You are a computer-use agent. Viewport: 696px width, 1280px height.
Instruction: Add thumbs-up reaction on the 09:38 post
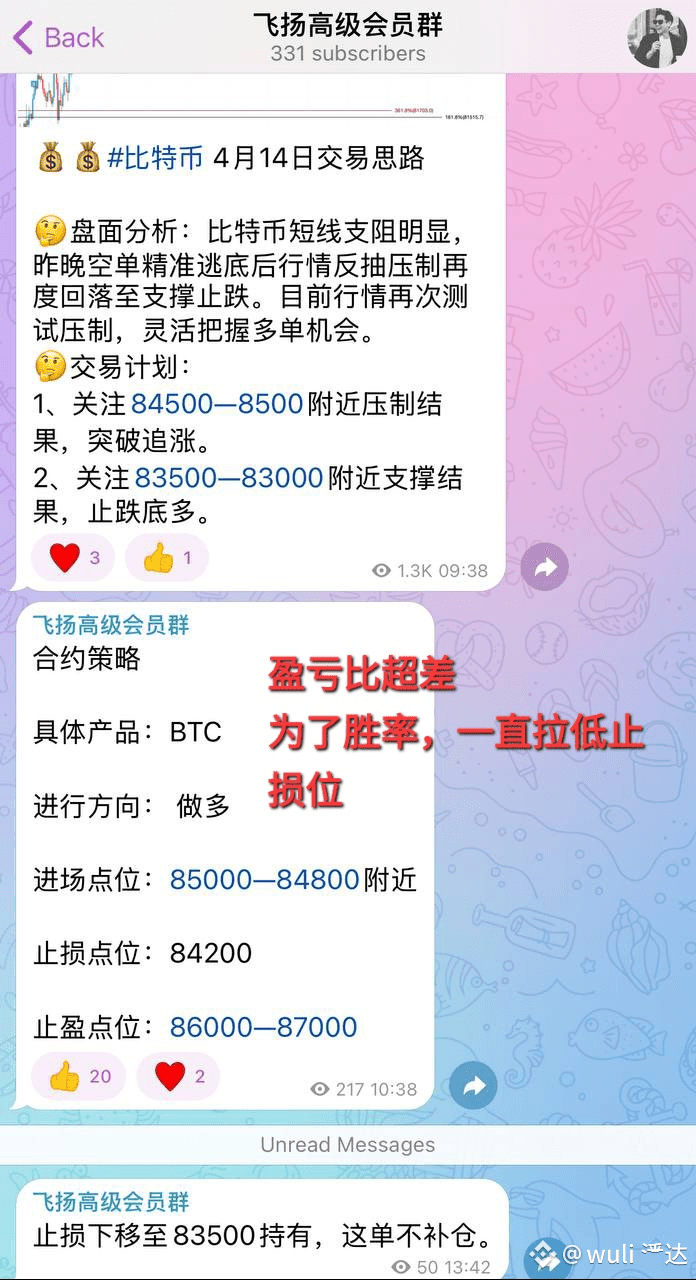click(x=167, y=558)
